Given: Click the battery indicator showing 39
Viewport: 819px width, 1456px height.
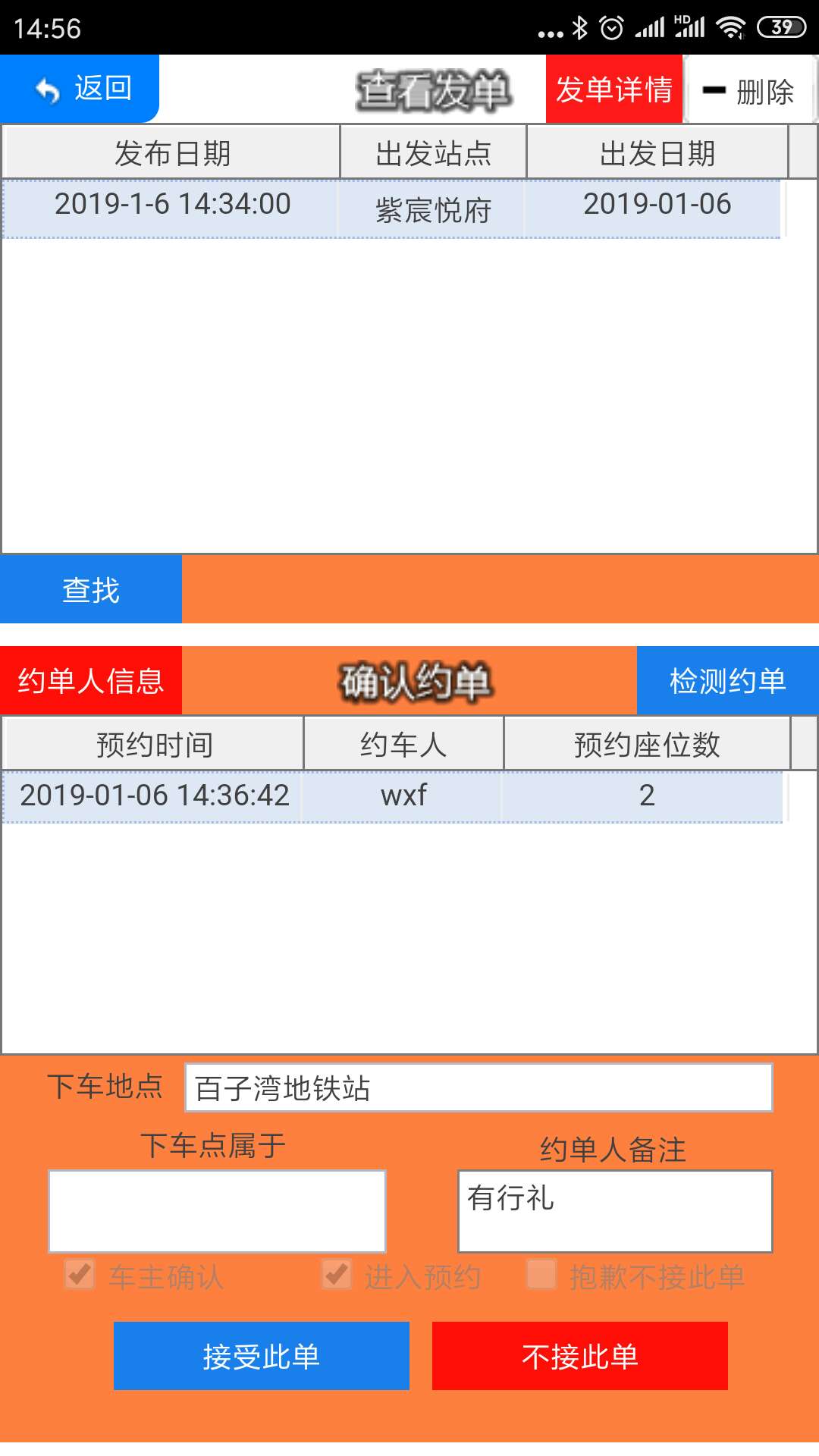Looking at the screenshot, I should pyautogui.click(x=780, y=27).
